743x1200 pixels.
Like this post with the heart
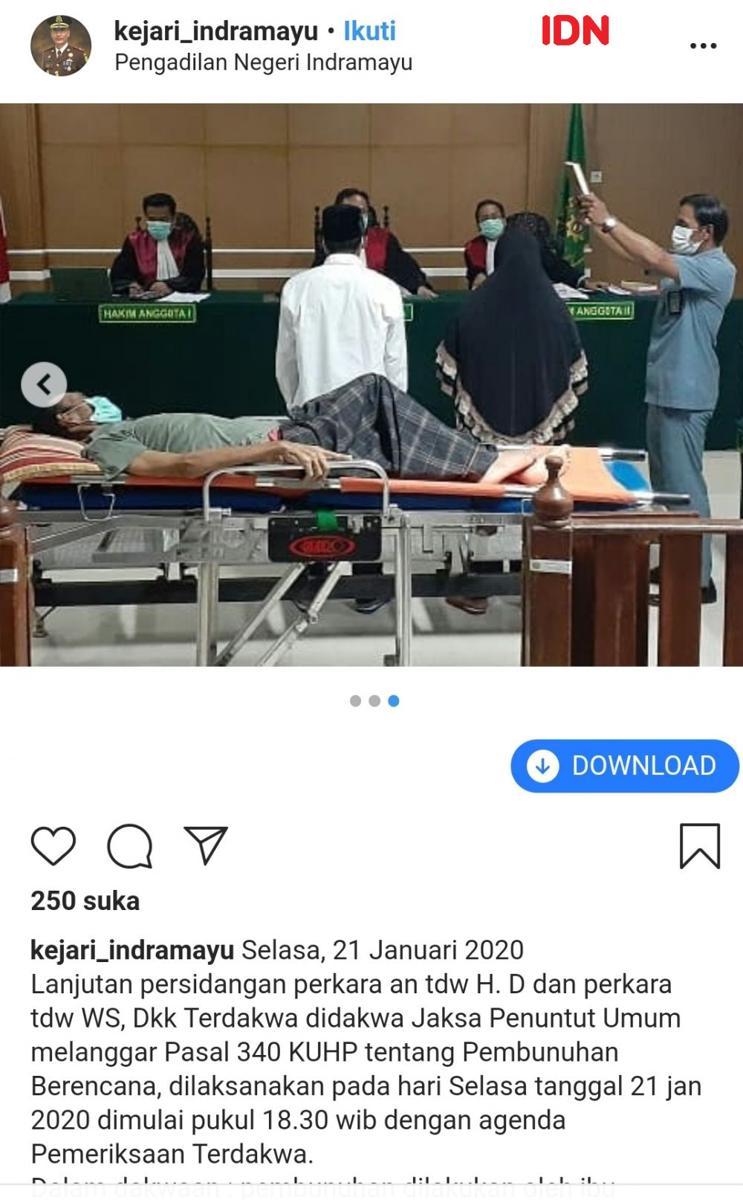pos(53,846)
